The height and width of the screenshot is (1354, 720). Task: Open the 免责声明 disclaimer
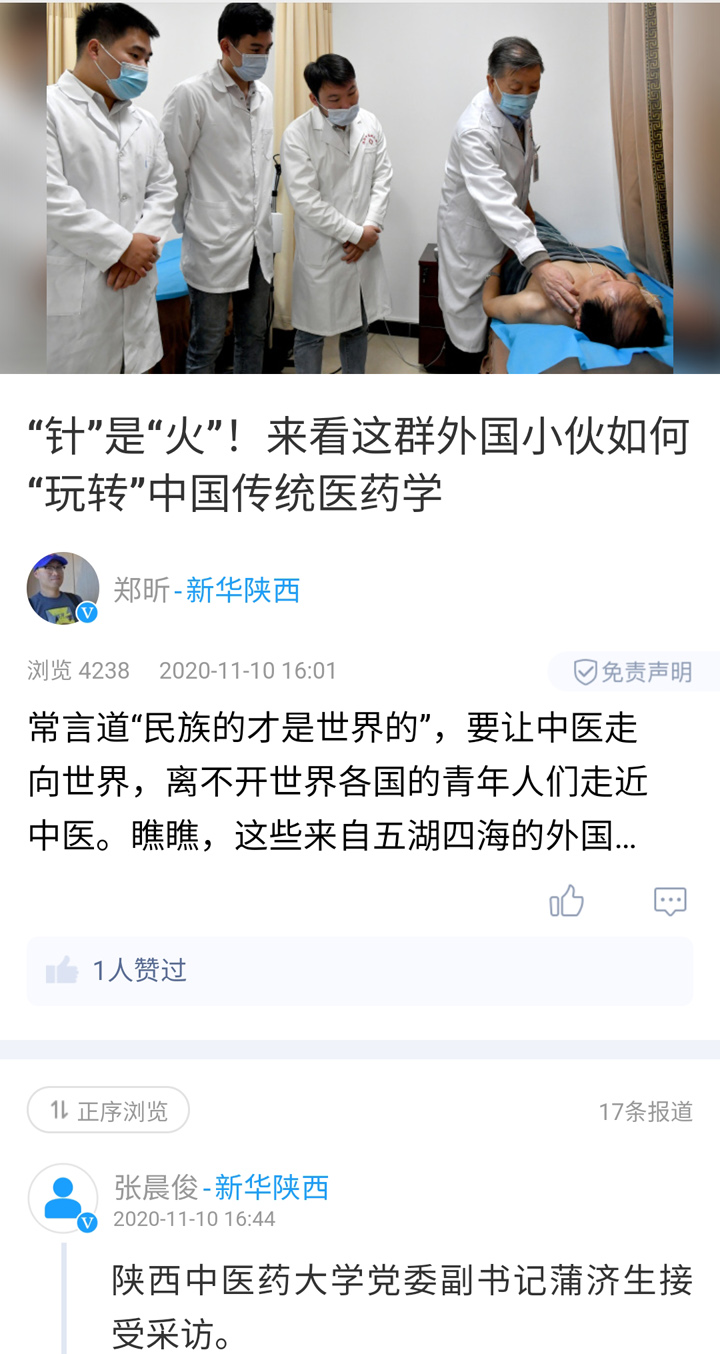tap(633, 672)
